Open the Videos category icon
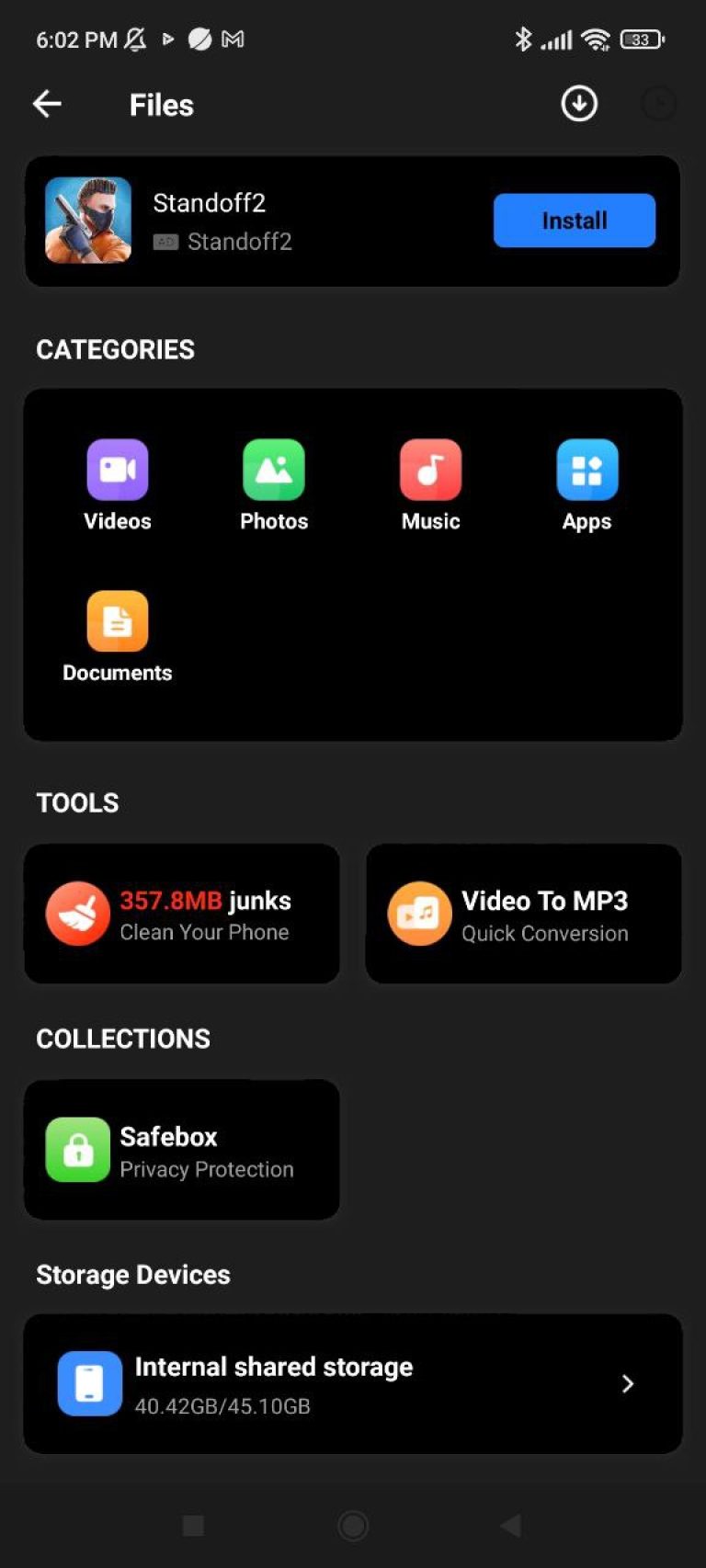 pos(117,469)
